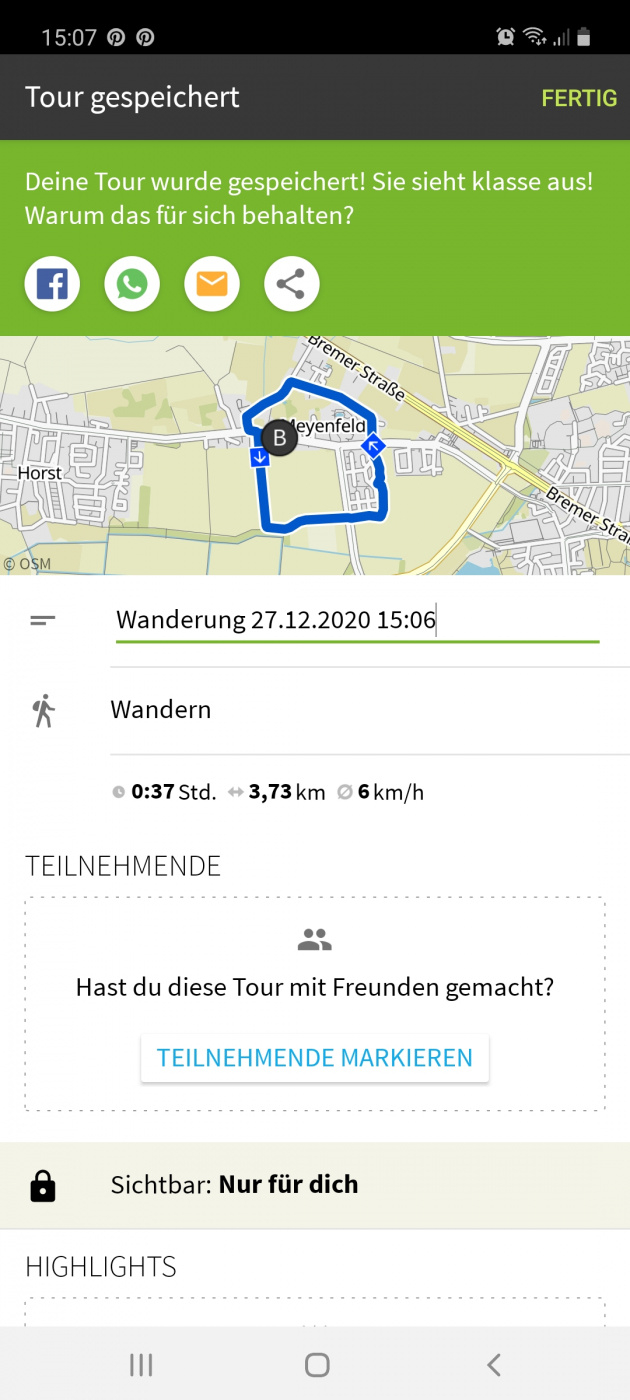The image size is (630, 1400).
Task: Tap FERTIG to finish saving the tour
Action: click(x=579, y=98)
